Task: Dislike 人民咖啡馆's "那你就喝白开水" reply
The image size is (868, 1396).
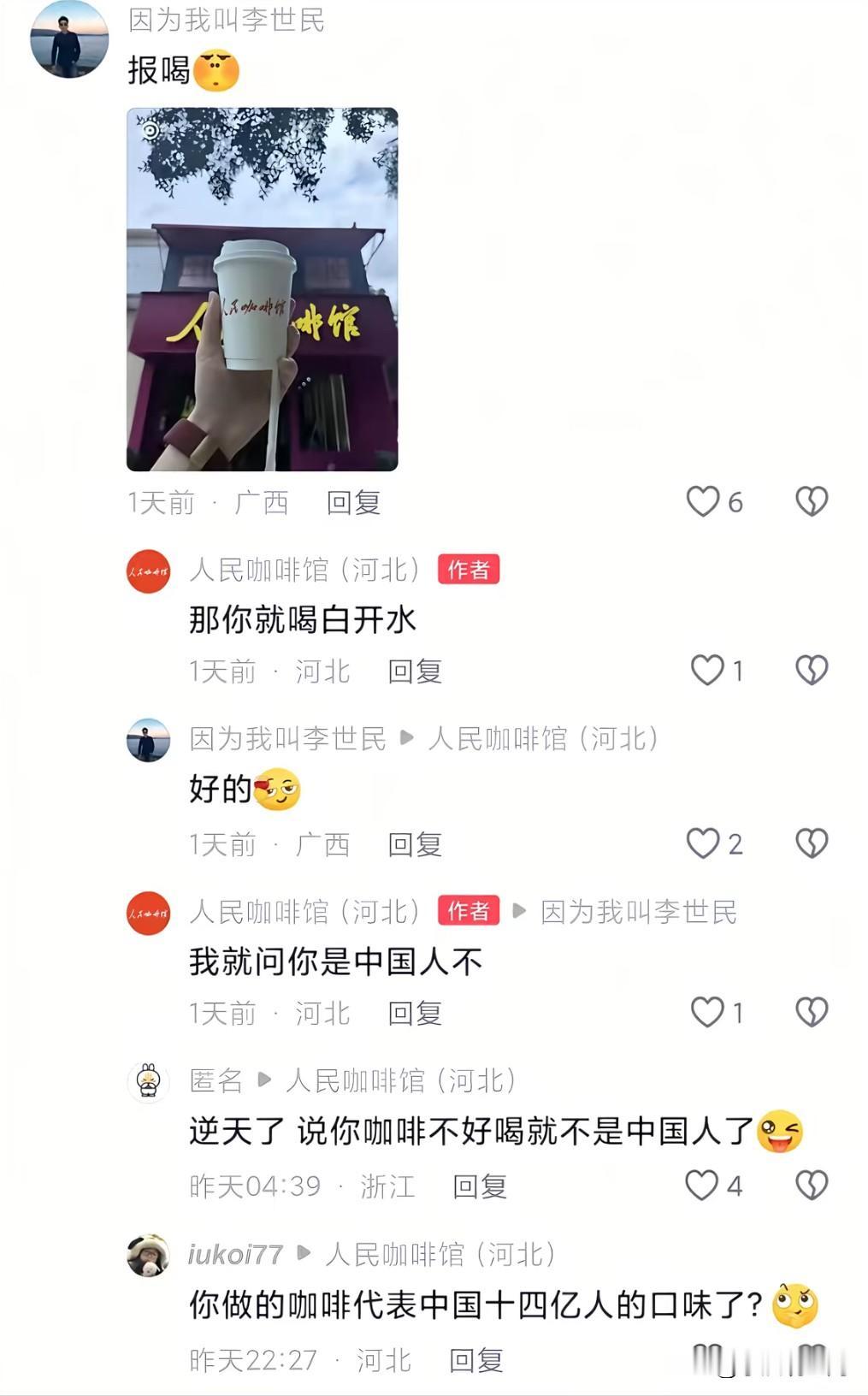Action: tap(810, 672)
